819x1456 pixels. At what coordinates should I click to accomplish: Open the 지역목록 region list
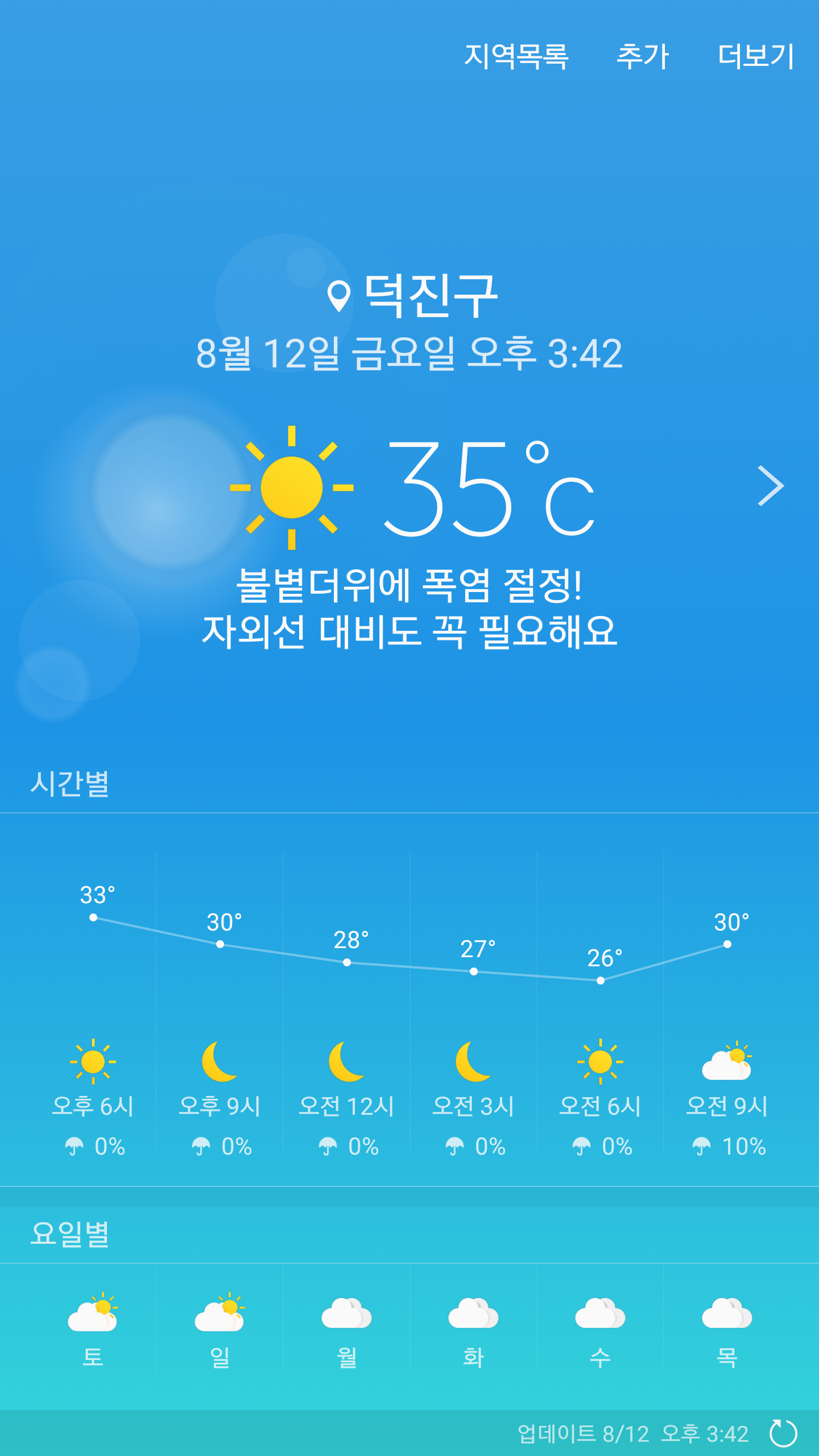(516, 56)
